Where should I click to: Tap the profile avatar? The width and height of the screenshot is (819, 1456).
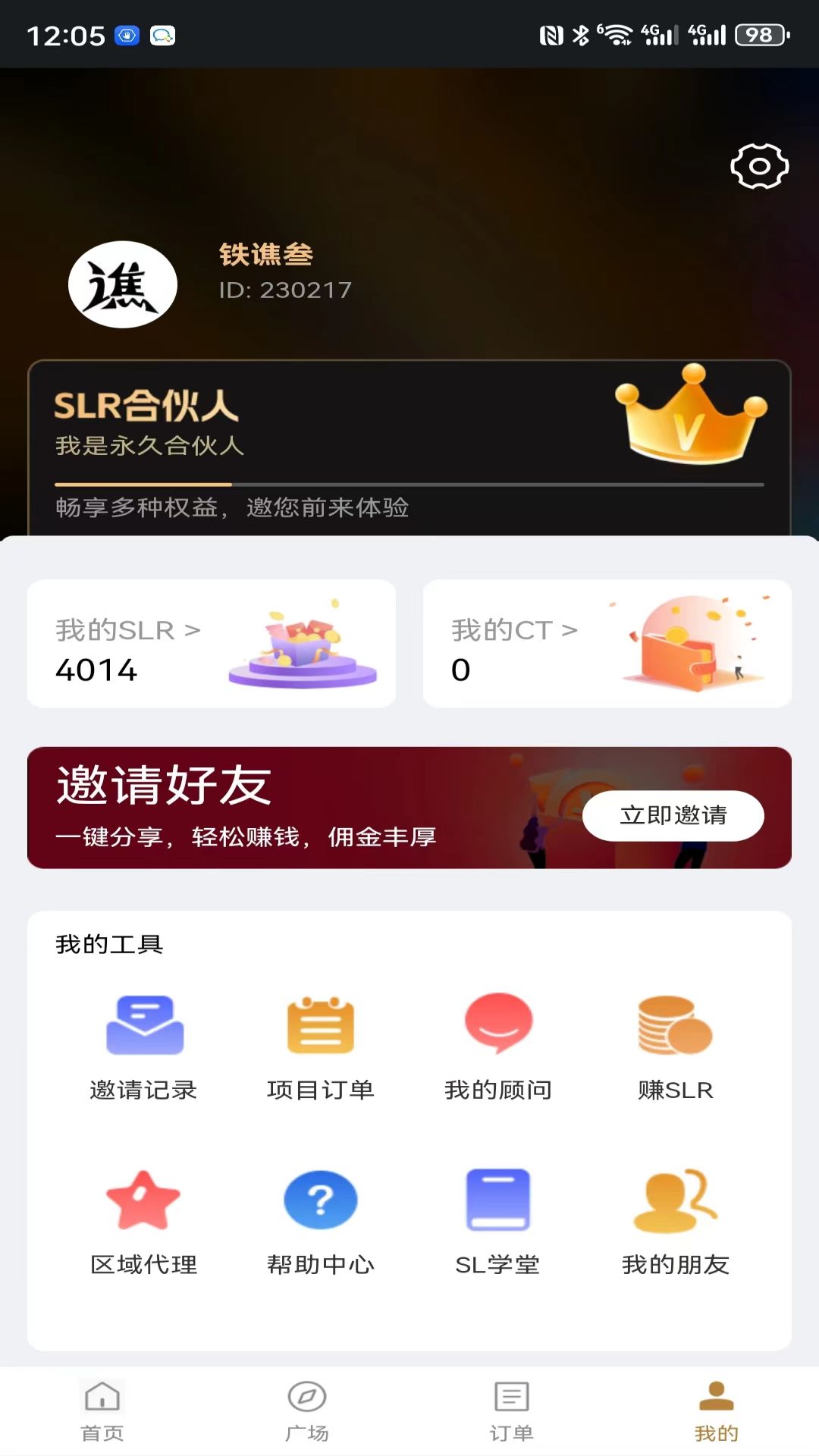[123, 284]
